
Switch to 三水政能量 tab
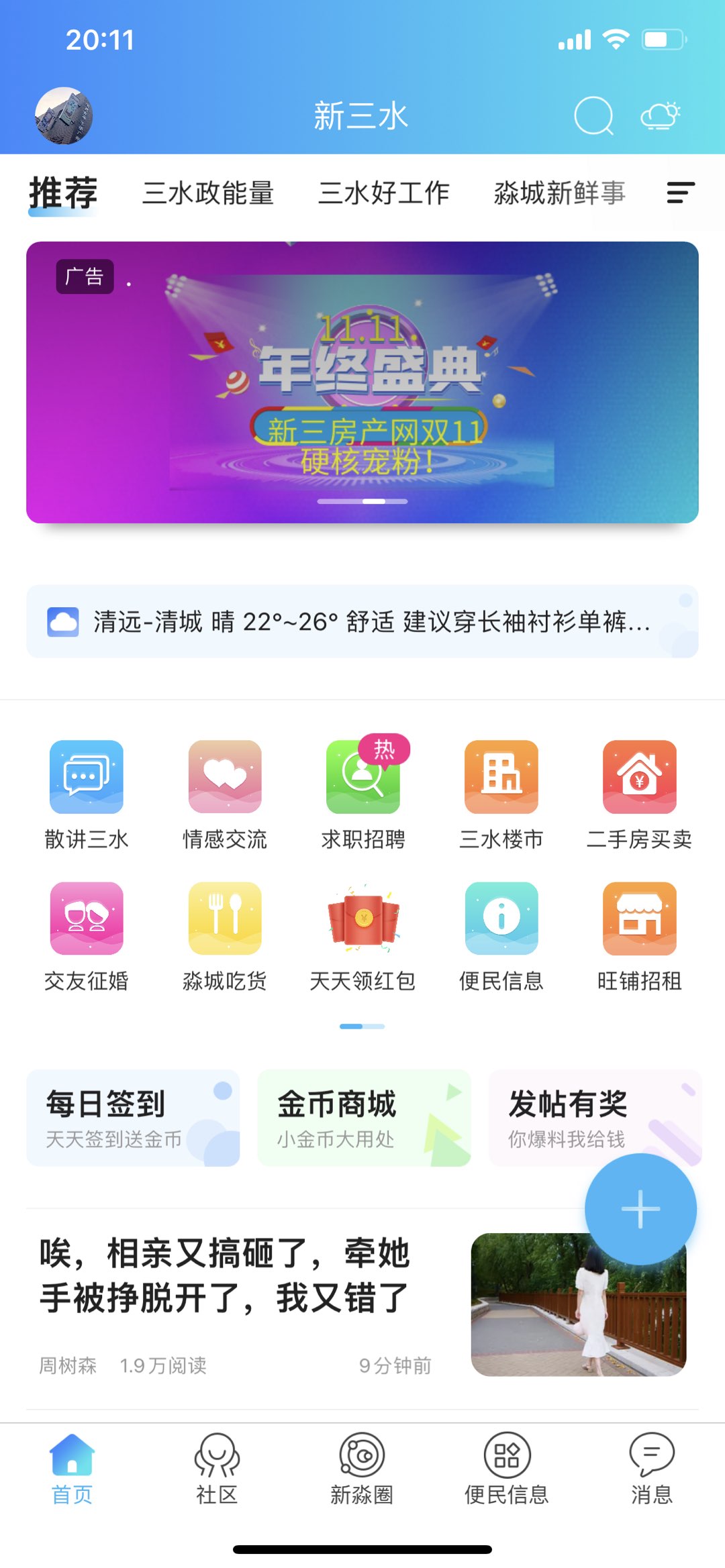[x=208, y=193]
